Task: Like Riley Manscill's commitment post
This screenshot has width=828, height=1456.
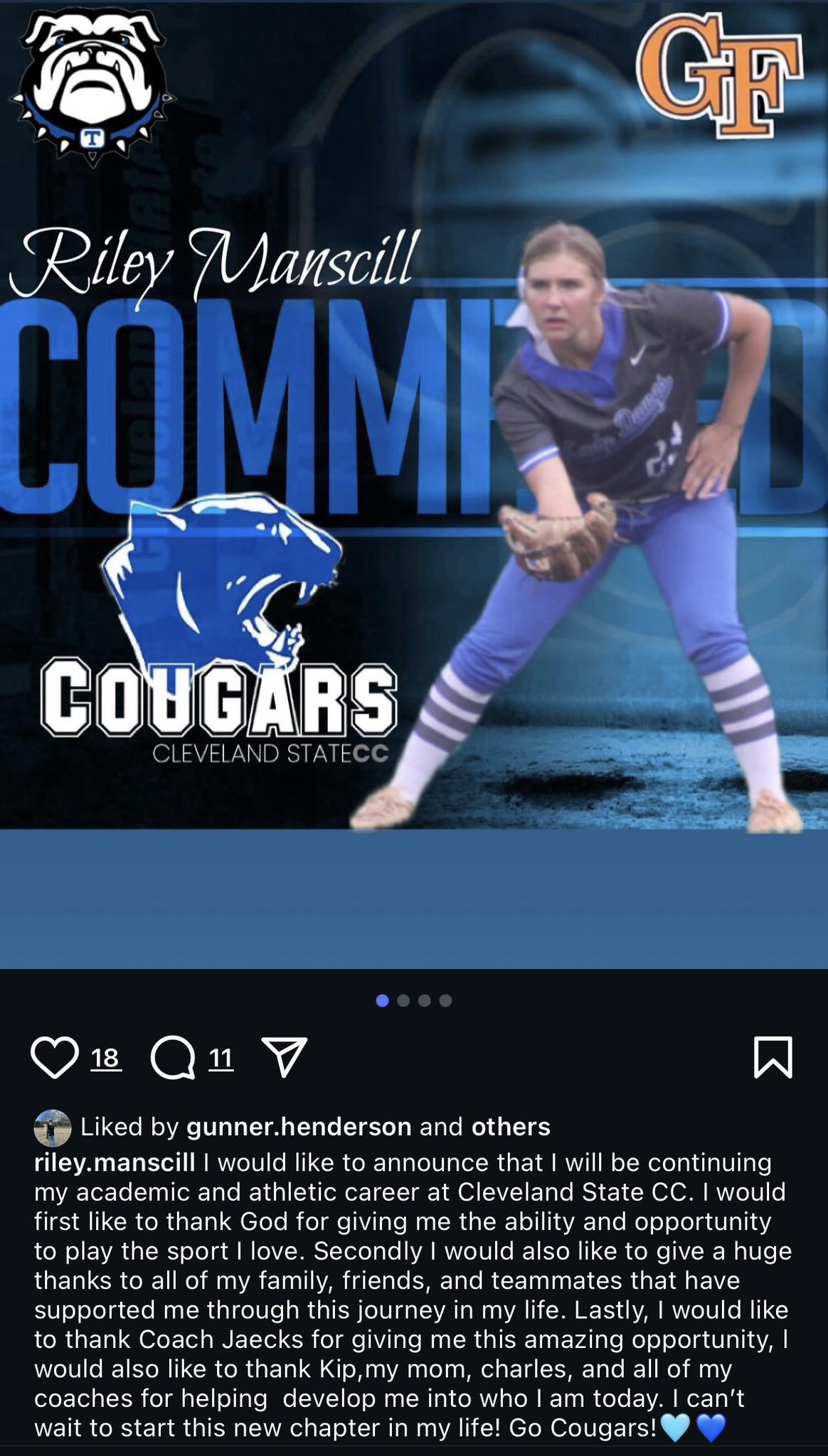Action: pyautogui.click(x=55, y=1058)
